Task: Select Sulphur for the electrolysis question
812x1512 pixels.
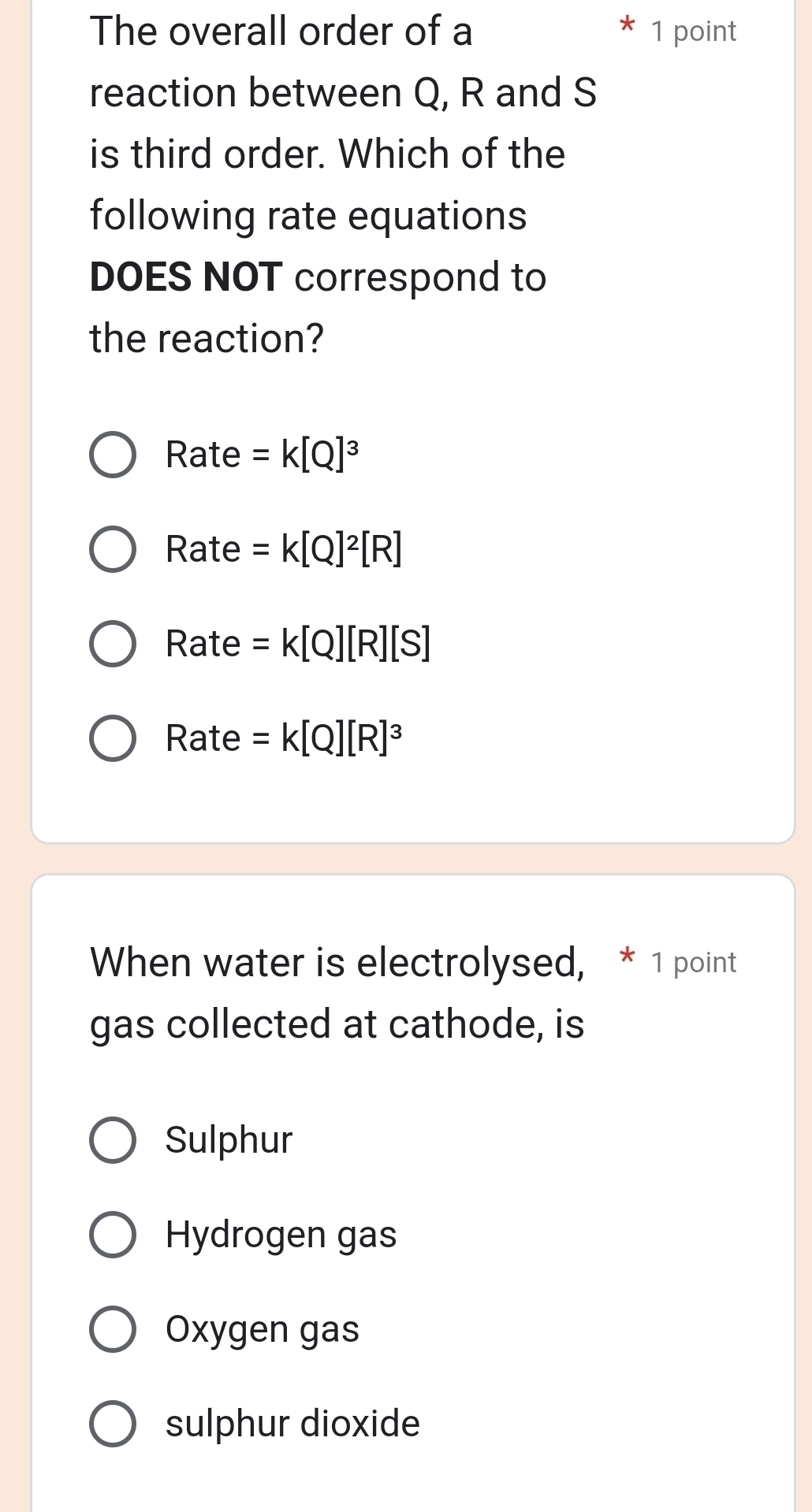Action: (114, 1139)
